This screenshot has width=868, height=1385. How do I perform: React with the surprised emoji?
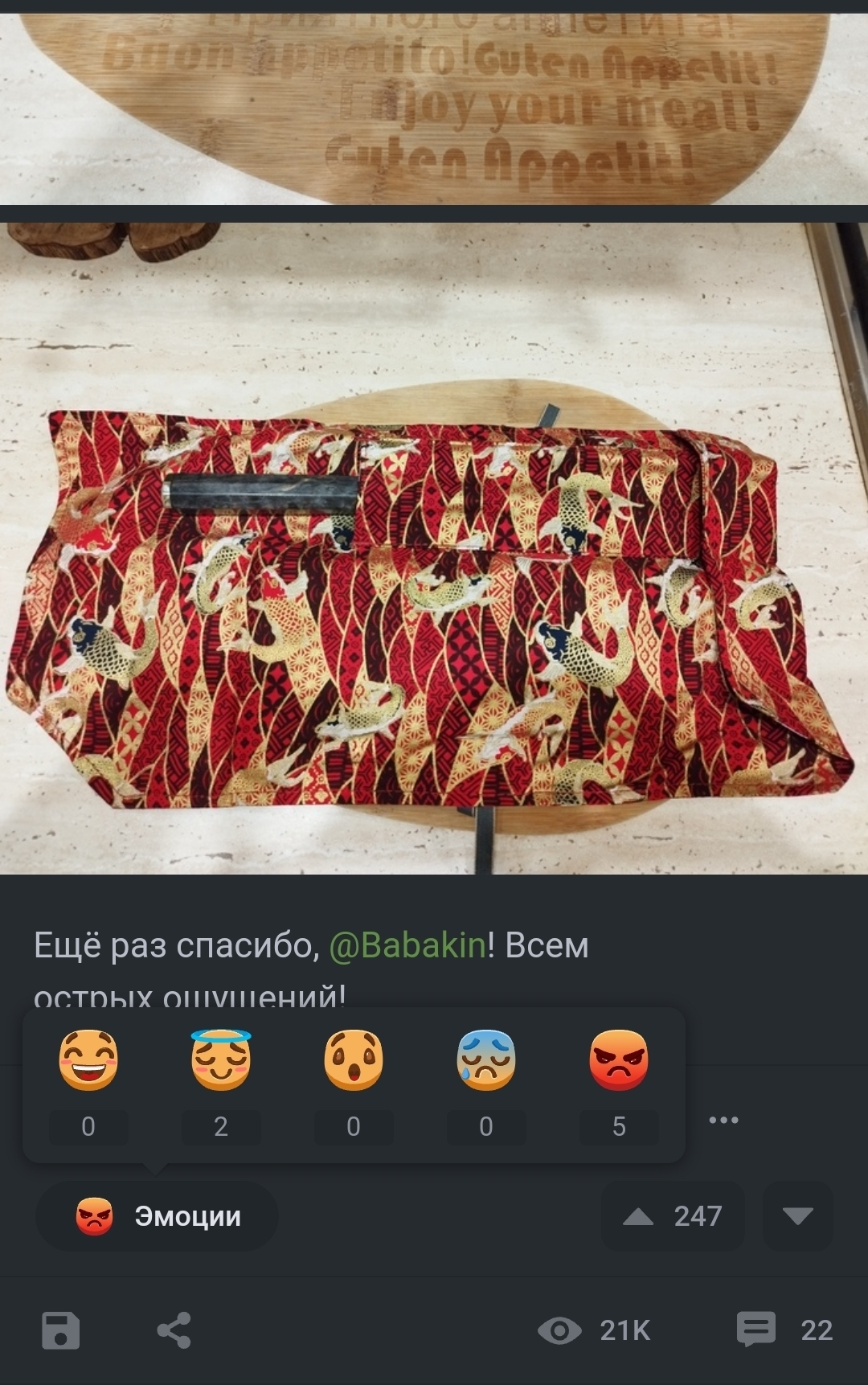pyautogui.click(x=354, y=1060)
